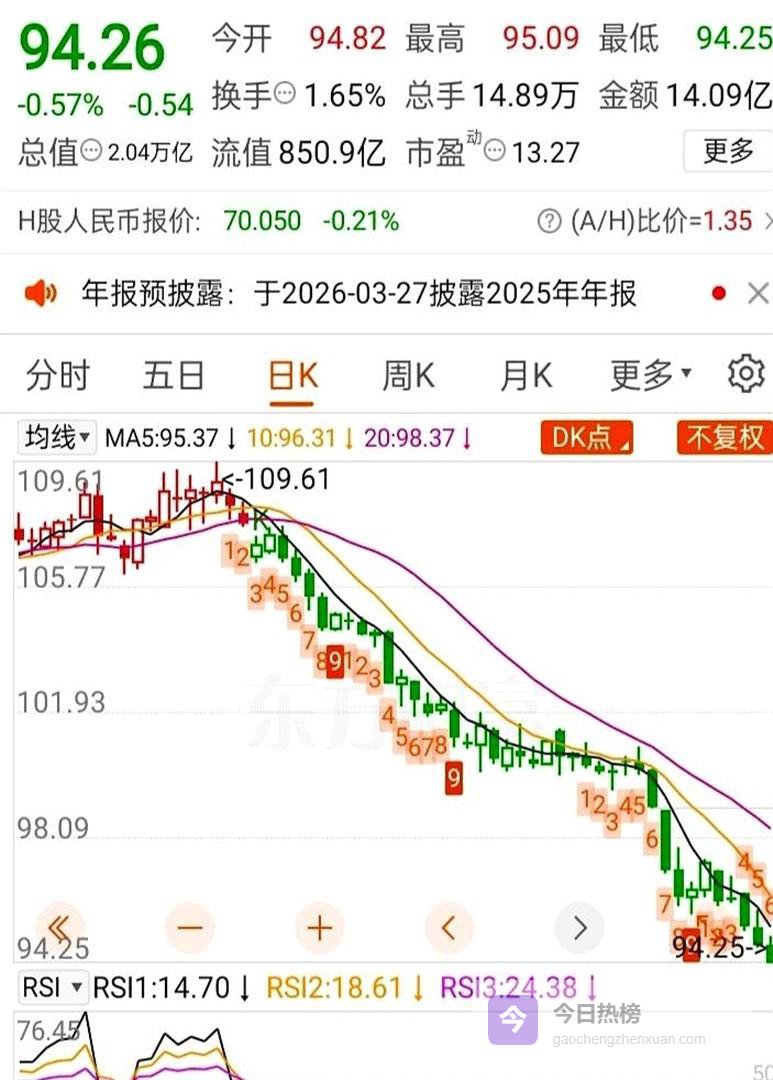Open the (A/H)比价 details row
This screenshot has height=1080, width=773.
point(655,221)
